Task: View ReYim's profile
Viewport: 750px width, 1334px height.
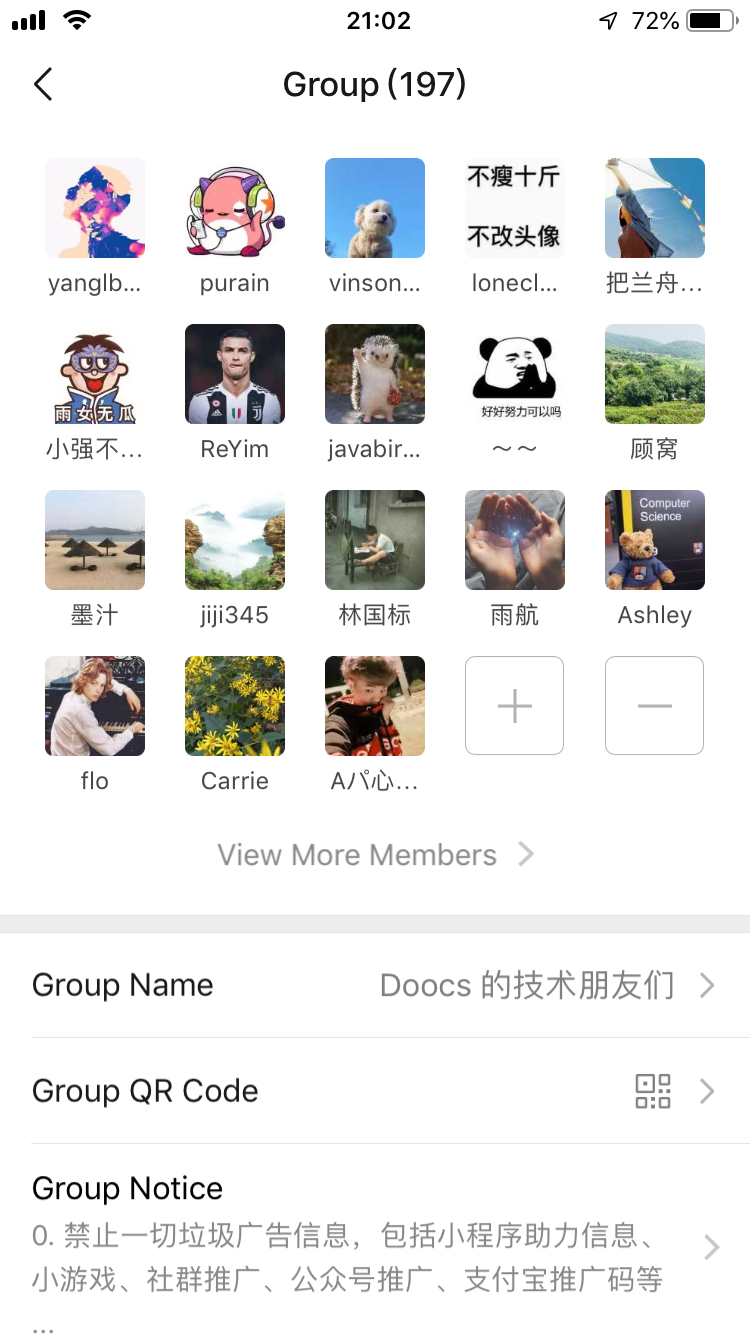Action: click(235, 374)
